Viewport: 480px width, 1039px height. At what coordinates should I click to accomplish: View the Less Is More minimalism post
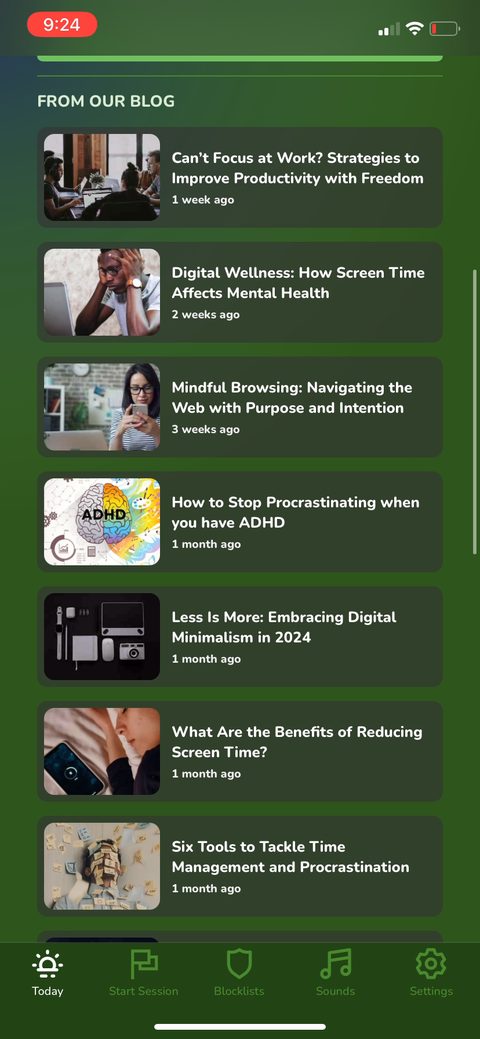[239, 636]
